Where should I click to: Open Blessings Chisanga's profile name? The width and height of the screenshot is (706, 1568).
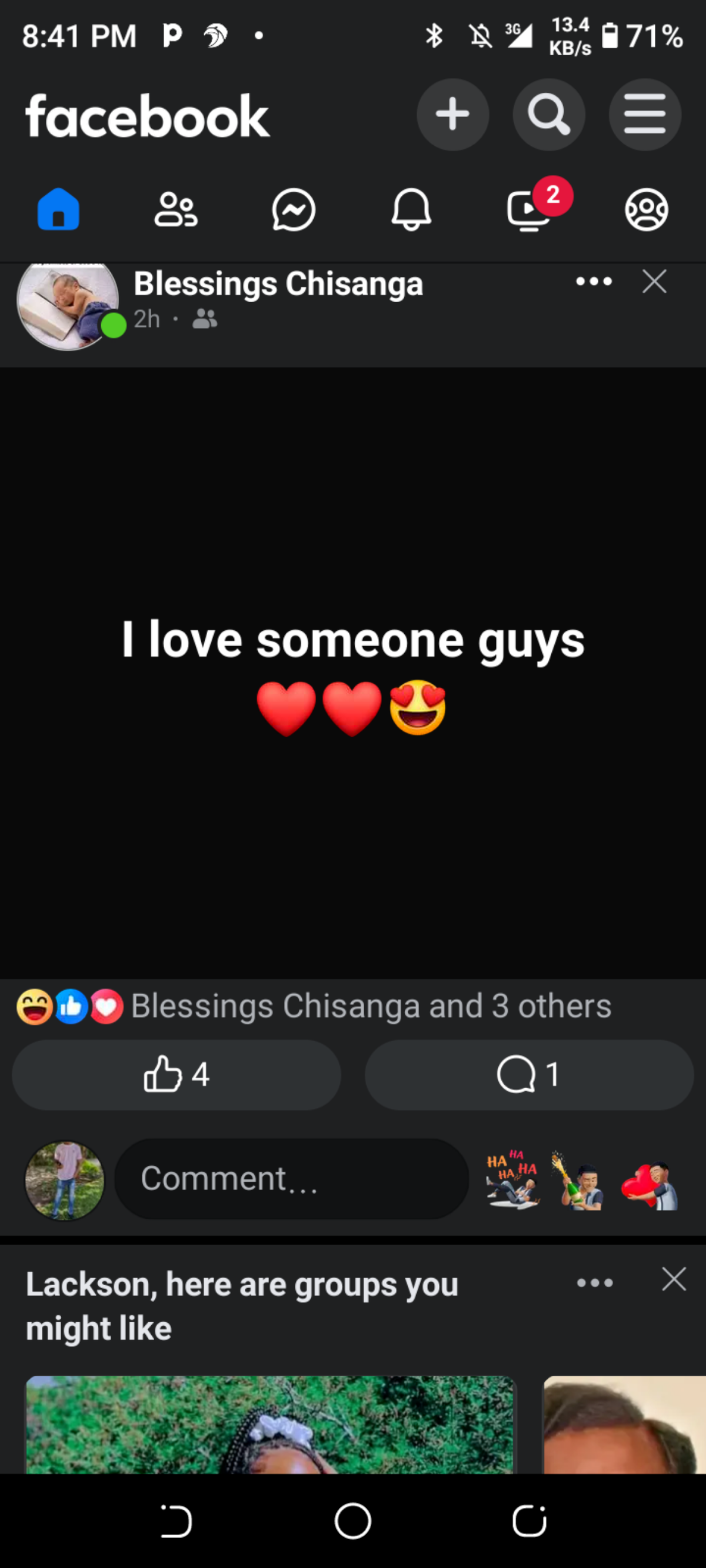click(278, 283)
